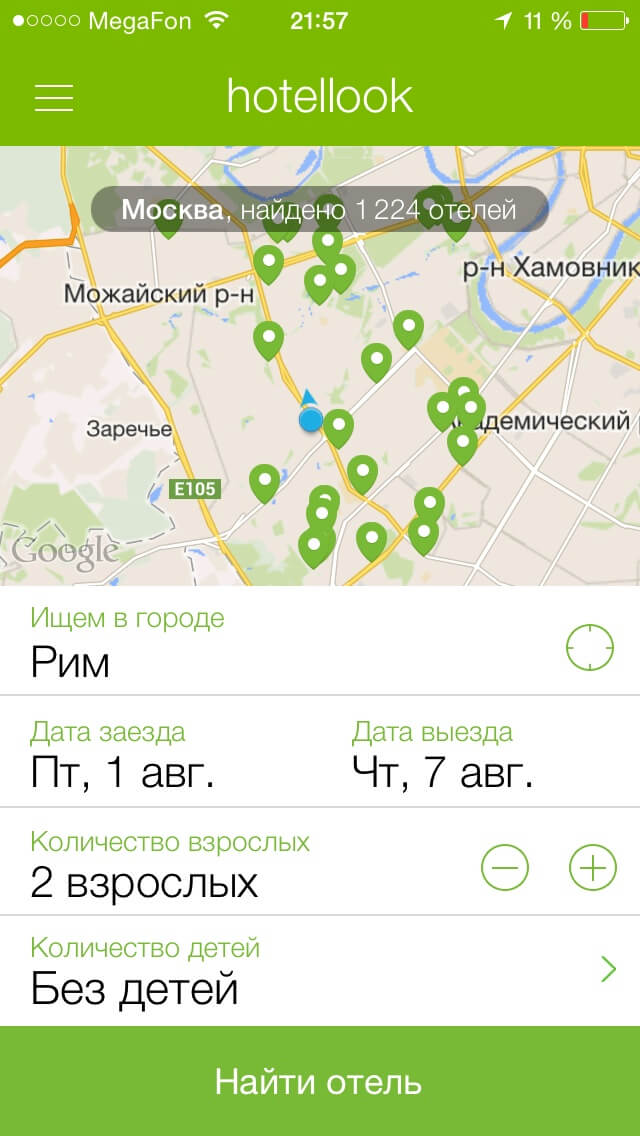Screen dimensions: 640x1136
Task: Tap the blue current-location marker on map
Action: tap(311, 419)
